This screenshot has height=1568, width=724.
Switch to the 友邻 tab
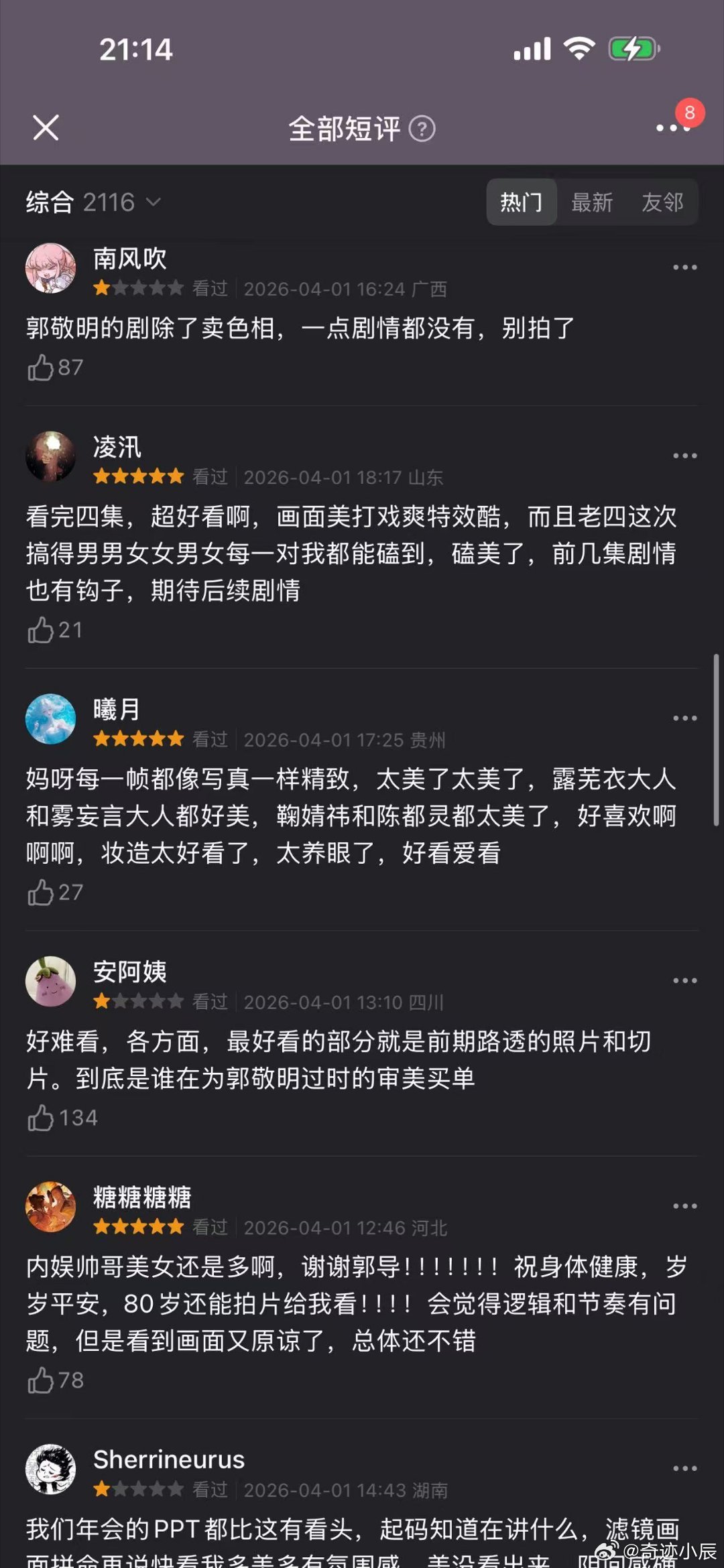663,202
